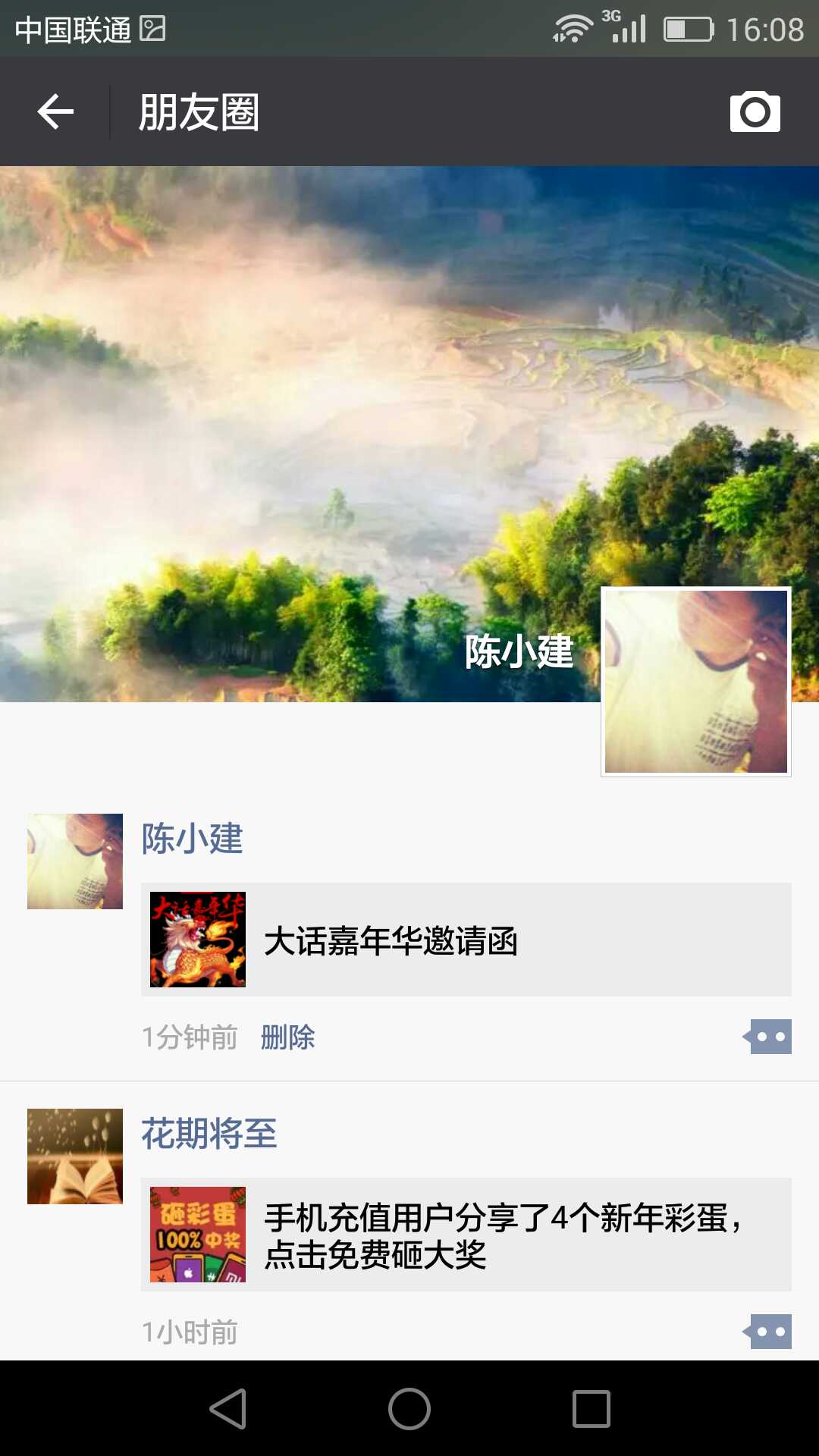
Task: Open 花期将至's avatar
Action: tap(74, 1156)
